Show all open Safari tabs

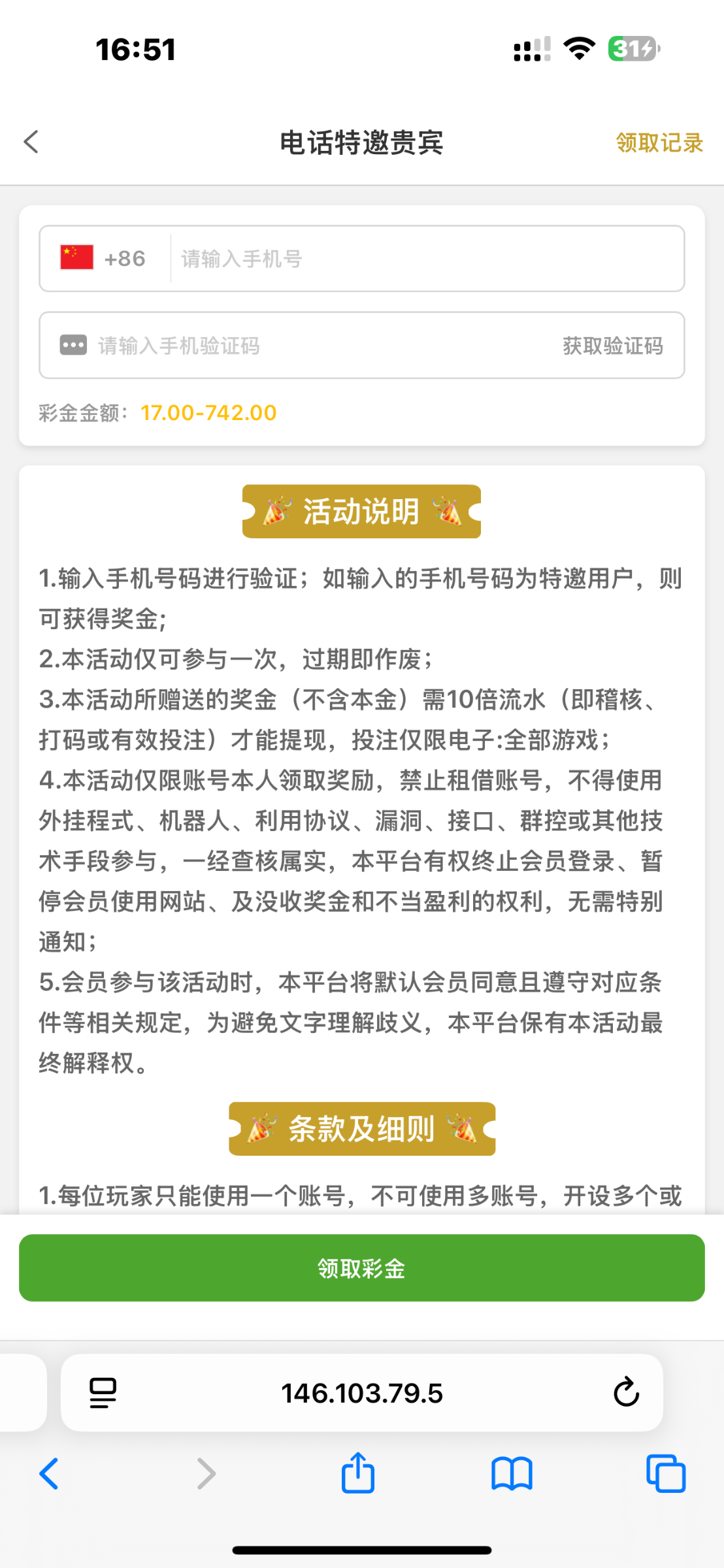point(665,1474)
